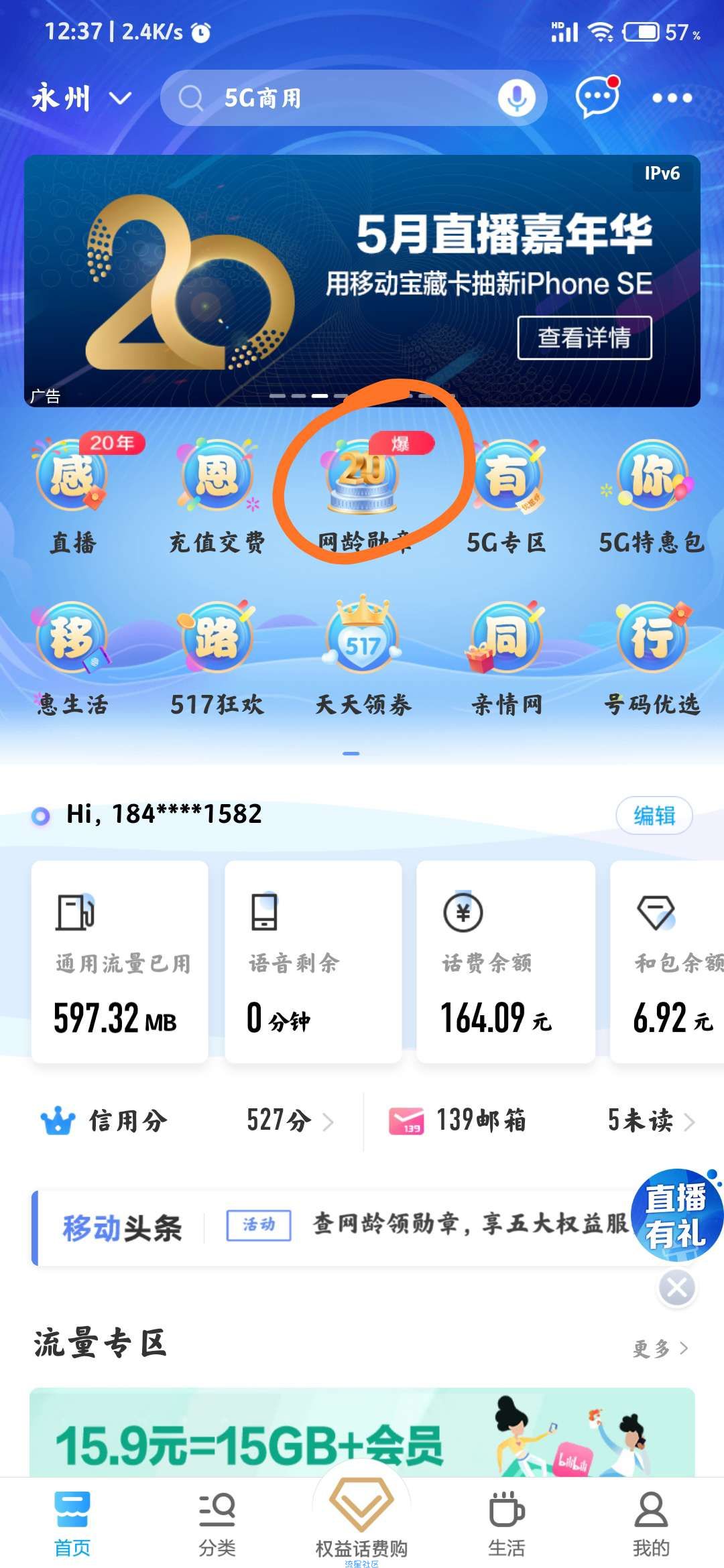
Task: Open 充值交费
Action: click(x=217, y=497)
